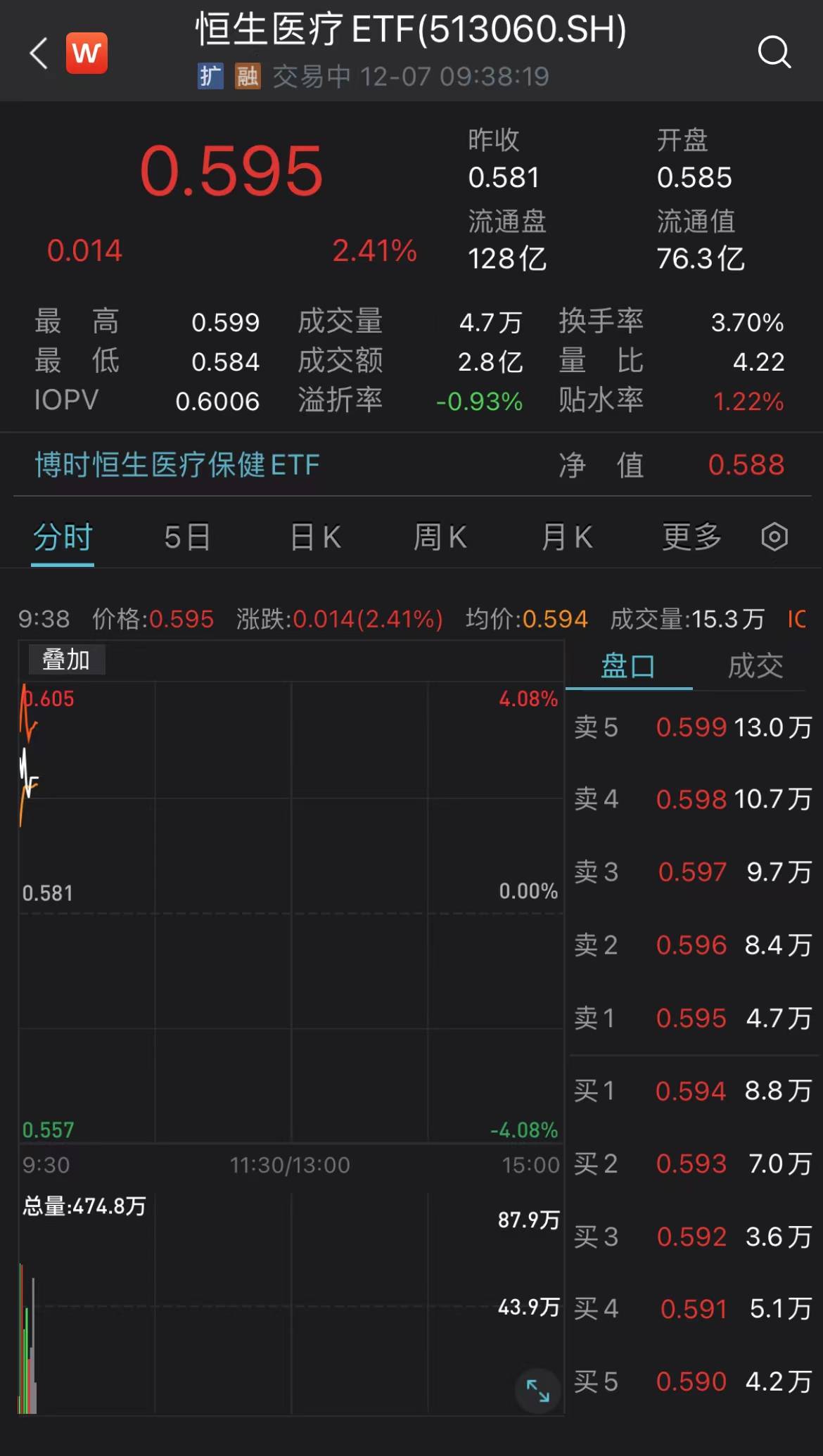The image size is (823, 1456).
Task: Toggle the 叠加 overlay on the chart
Action: click(66, 659)
